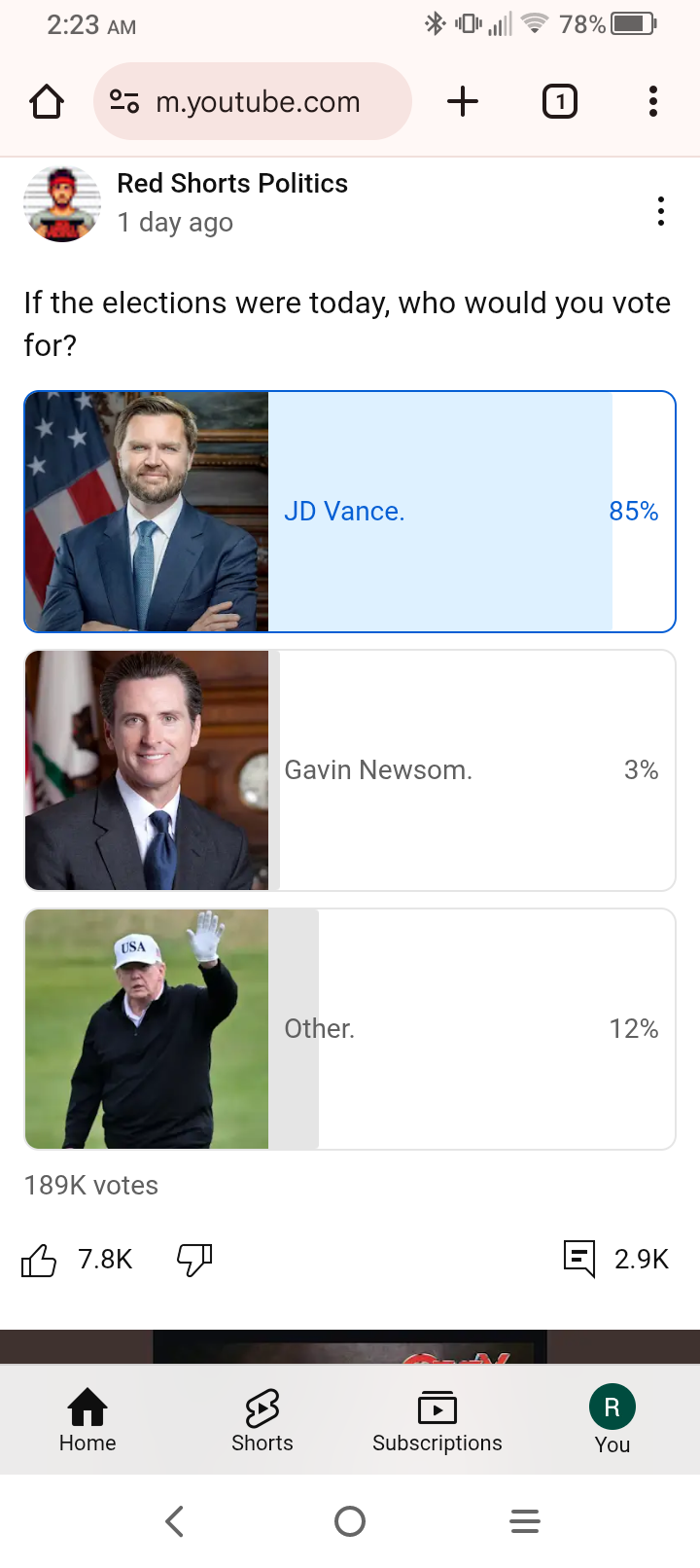Open the Subscriptions tab
This screenshot has height=1568, width=700.
437,1420
